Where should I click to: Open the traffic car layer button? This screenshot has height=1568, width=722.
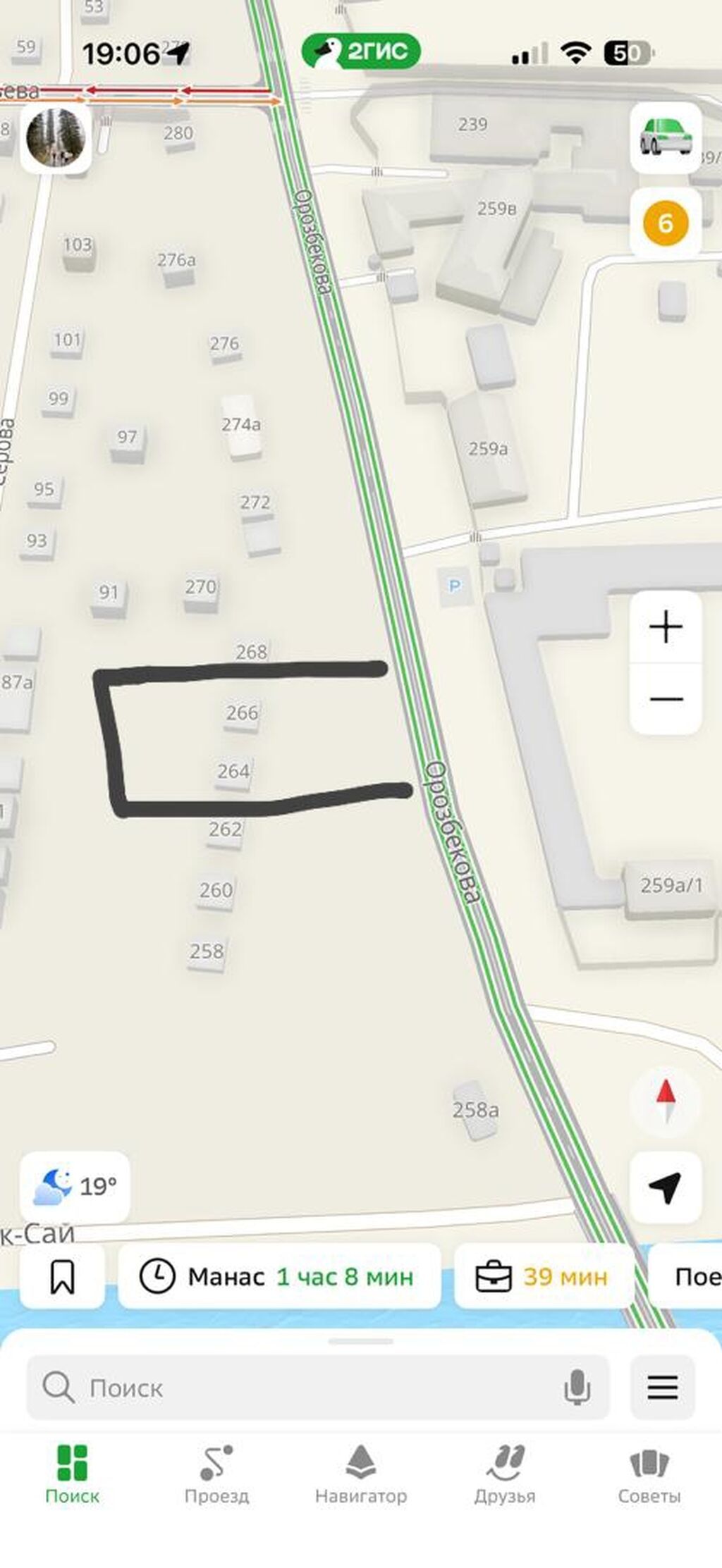click(x=665, y=137)
